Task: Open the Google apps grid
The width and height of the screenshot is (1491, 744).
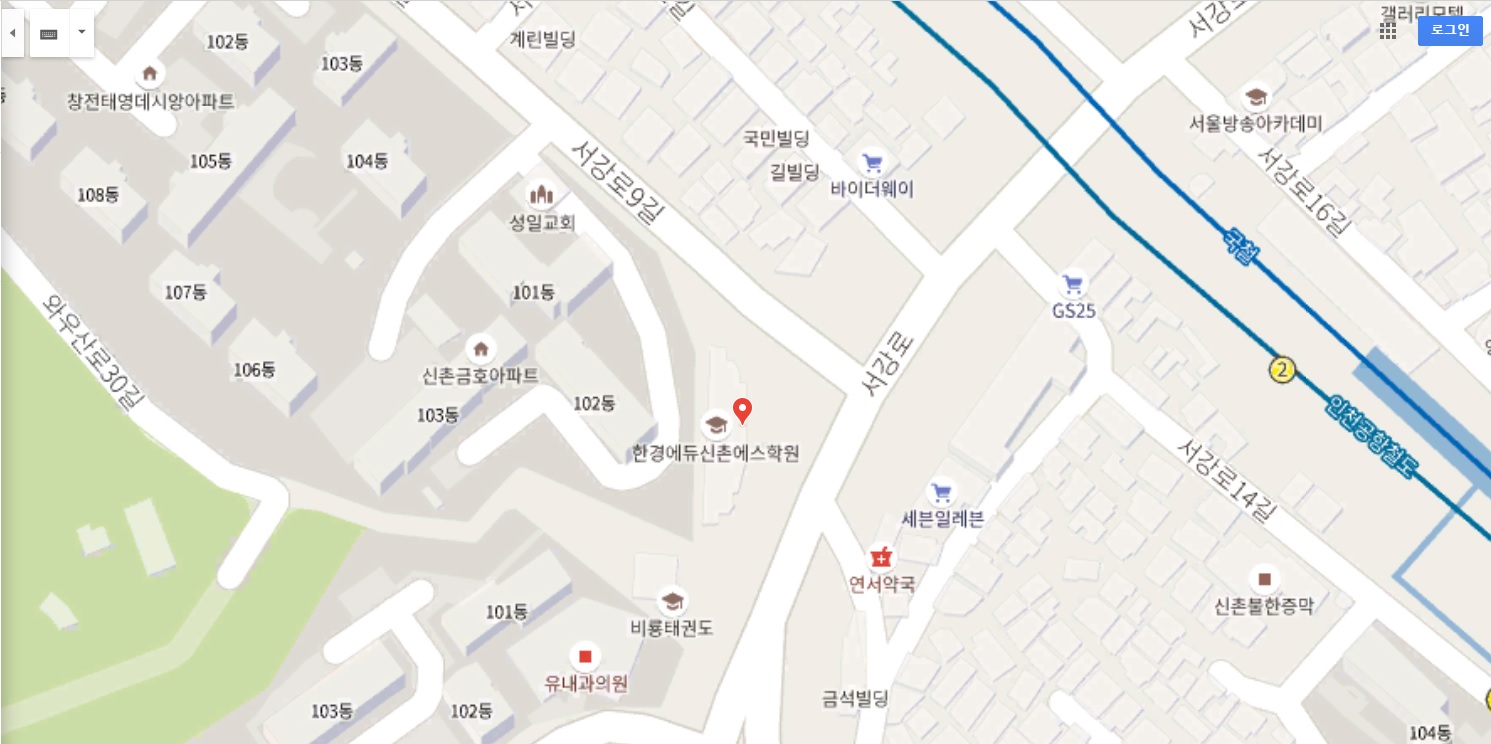Action: (x=1387, y=31)
